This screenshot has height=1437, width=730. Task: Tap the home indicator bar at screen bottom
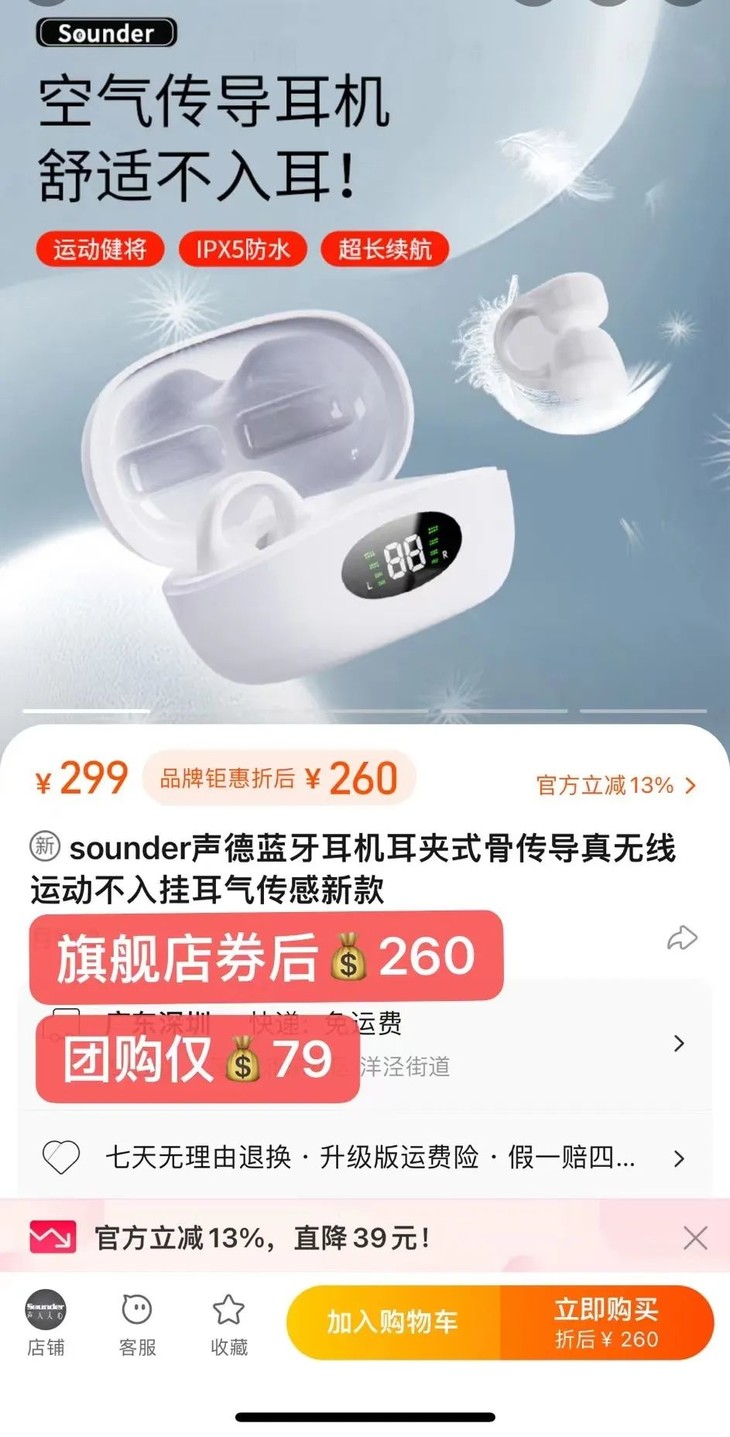pyautogui.click(x=365, y=1414)
